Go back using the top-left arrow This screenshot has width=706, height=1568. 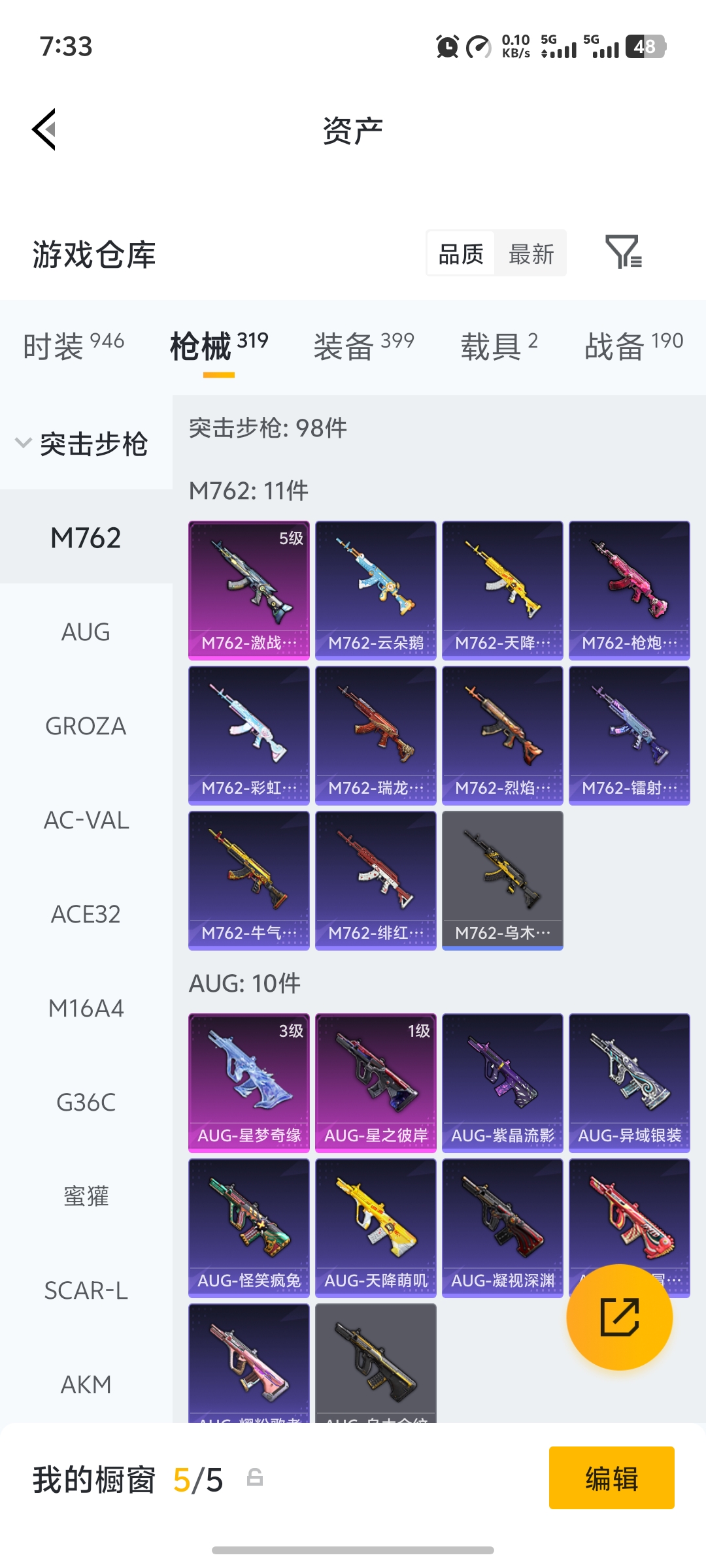(44, 129)
